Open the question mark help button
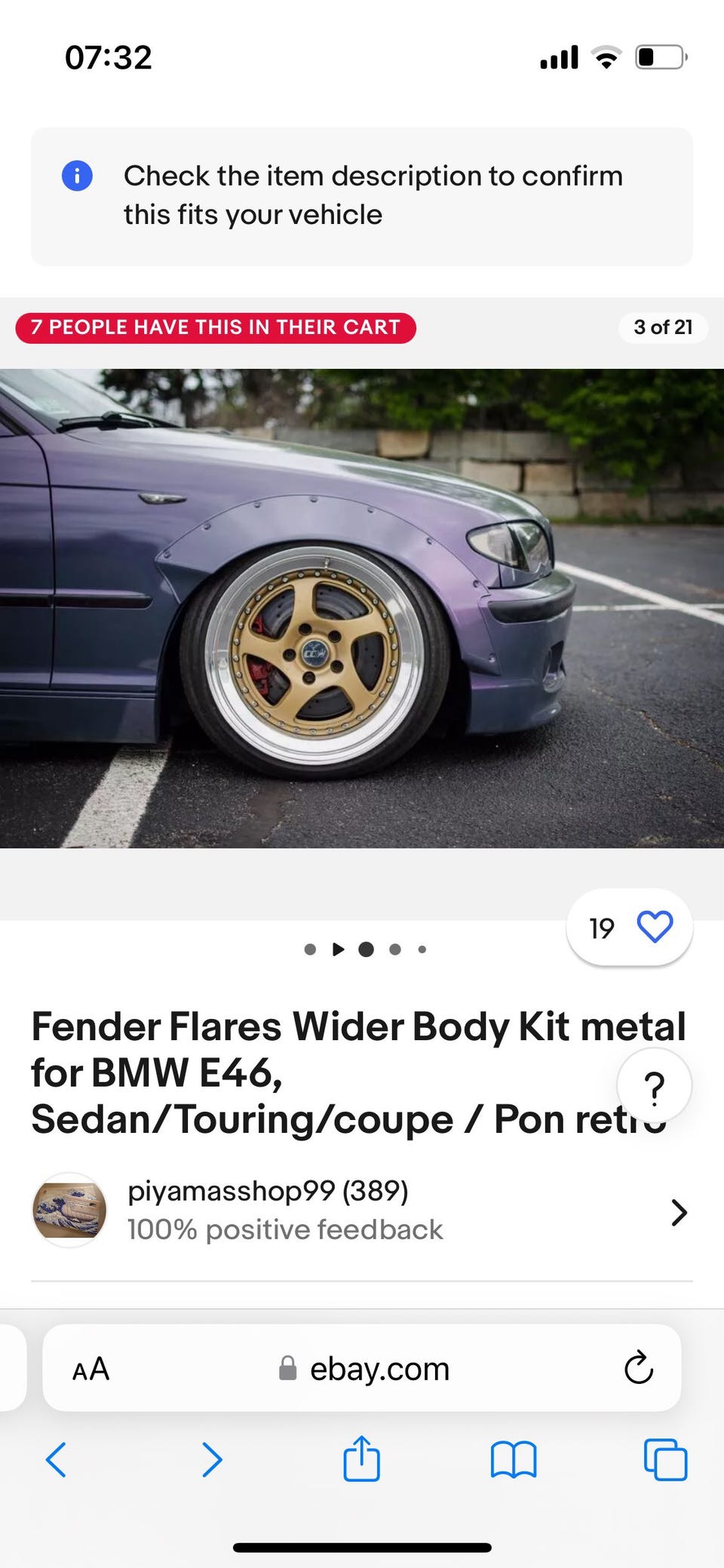 654,1087
